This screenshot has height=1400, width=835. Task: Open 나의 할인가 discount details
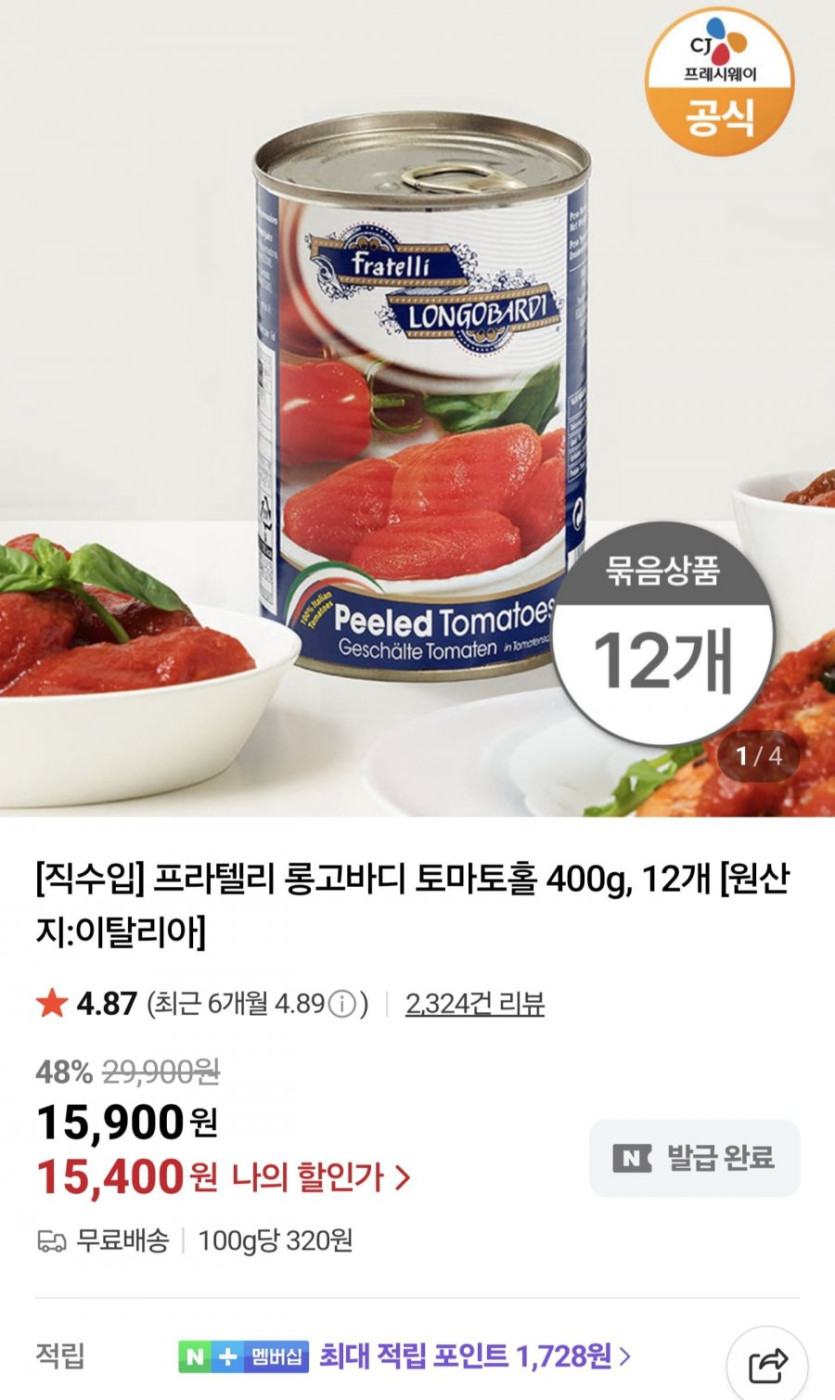[320, 1177]
